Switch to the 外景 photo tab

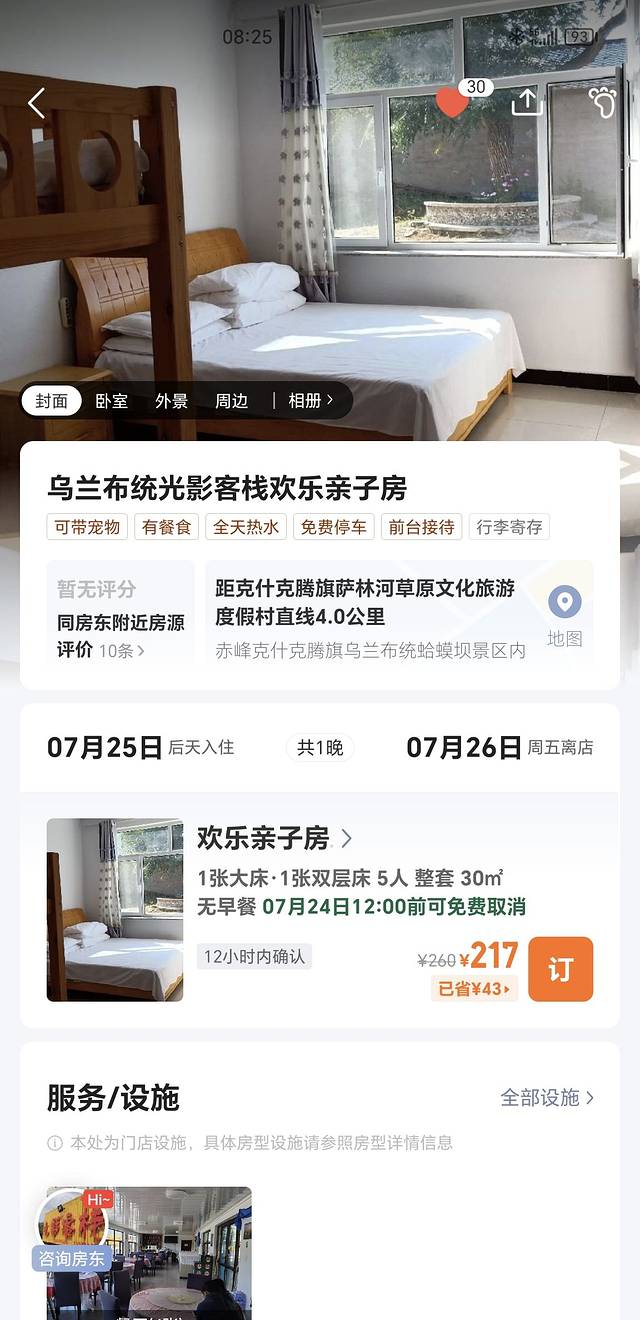pos(171,401)
